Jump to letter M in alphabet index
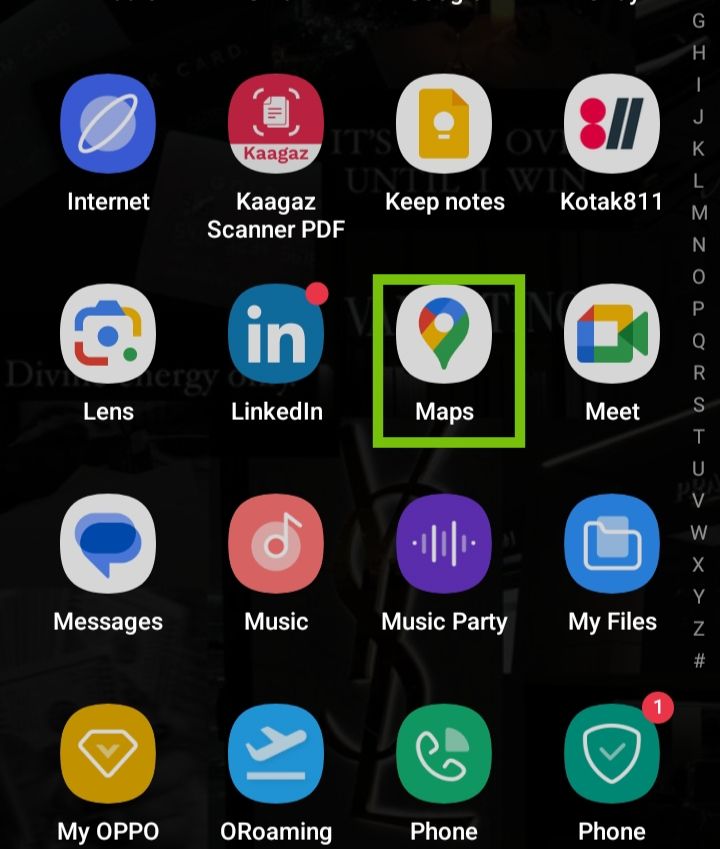 (x=699, y=213)
